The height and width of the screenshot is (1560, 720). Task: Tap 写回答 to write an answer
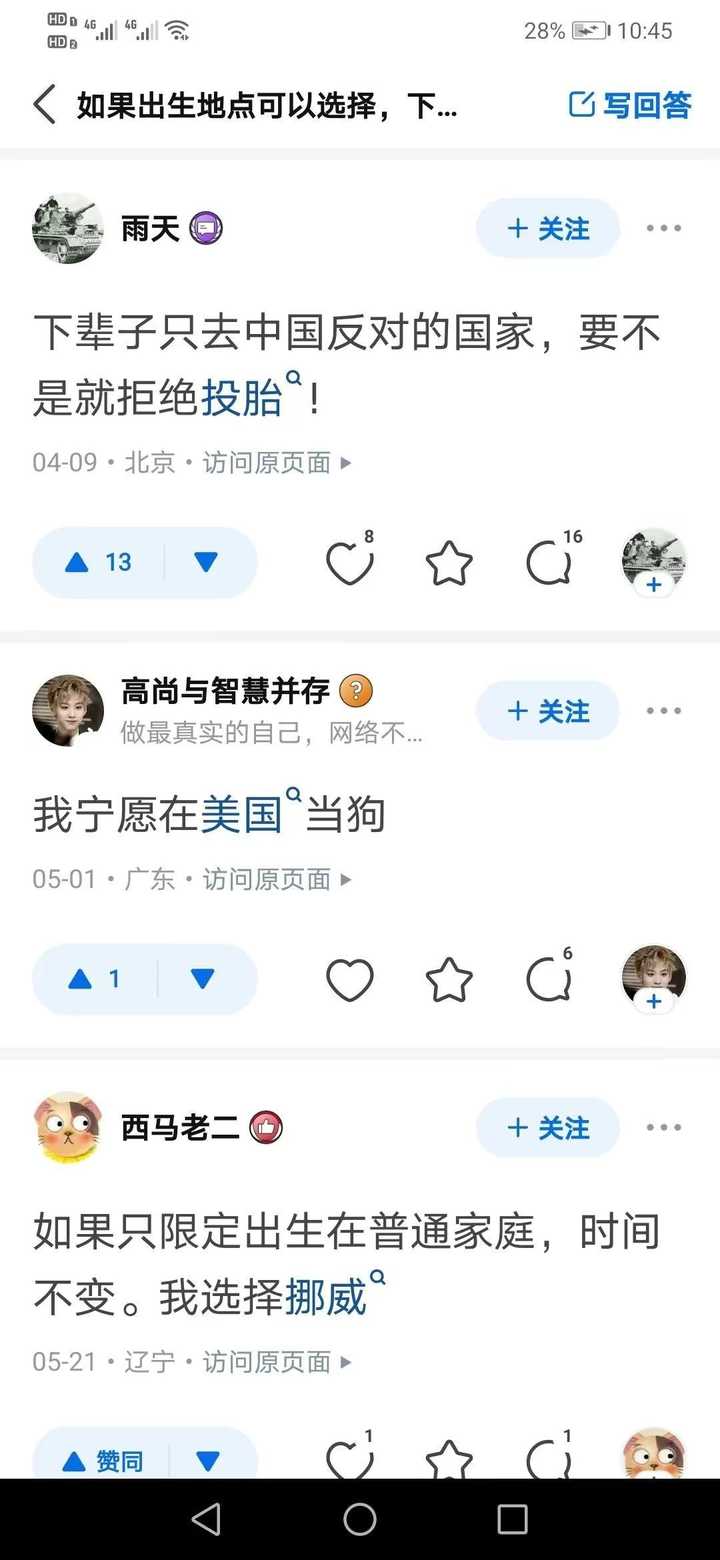click(x=630, y=105)
